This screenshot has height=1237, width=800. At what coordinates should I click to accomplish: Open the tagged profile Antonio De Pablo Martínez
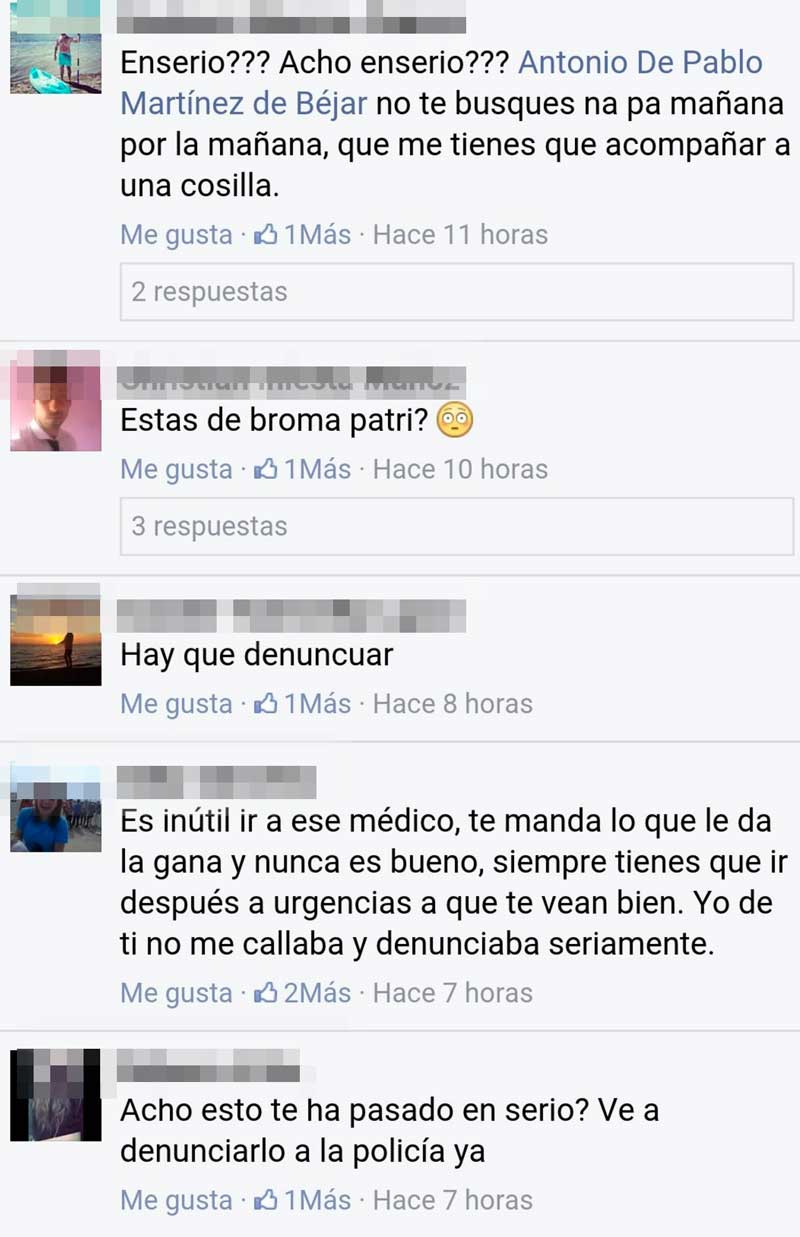click(640, 63)
